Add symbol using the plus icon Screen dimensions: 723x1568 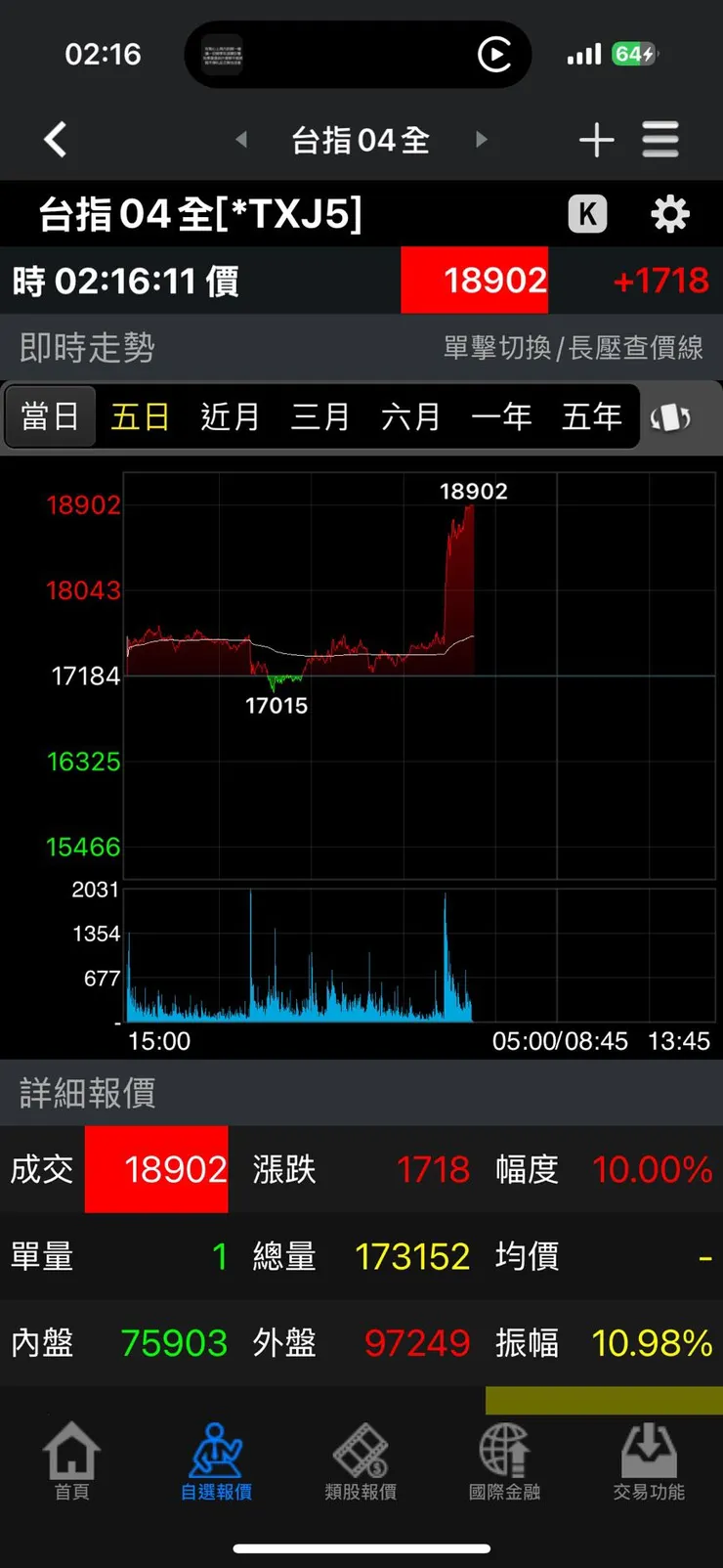597,140
